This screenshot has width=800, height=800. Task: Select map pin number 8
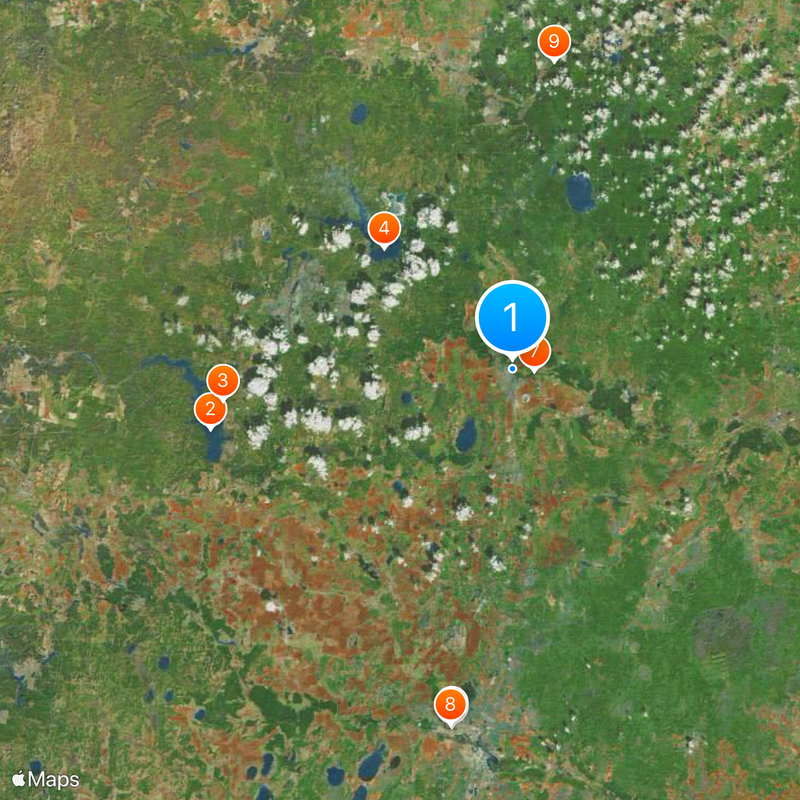point(450,706)
